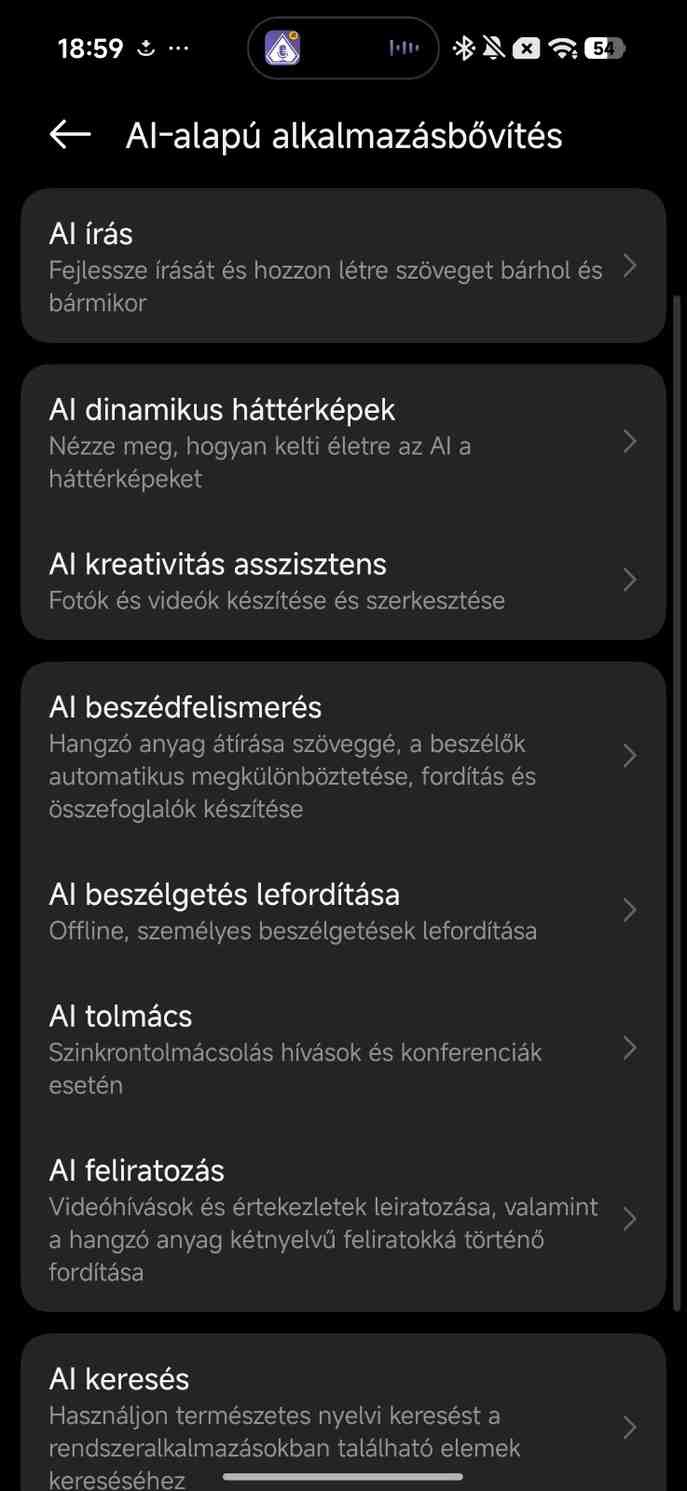Open the AI tolmács option
The height and width of the screenshot is (1491, 687).
click(342, 1048)
